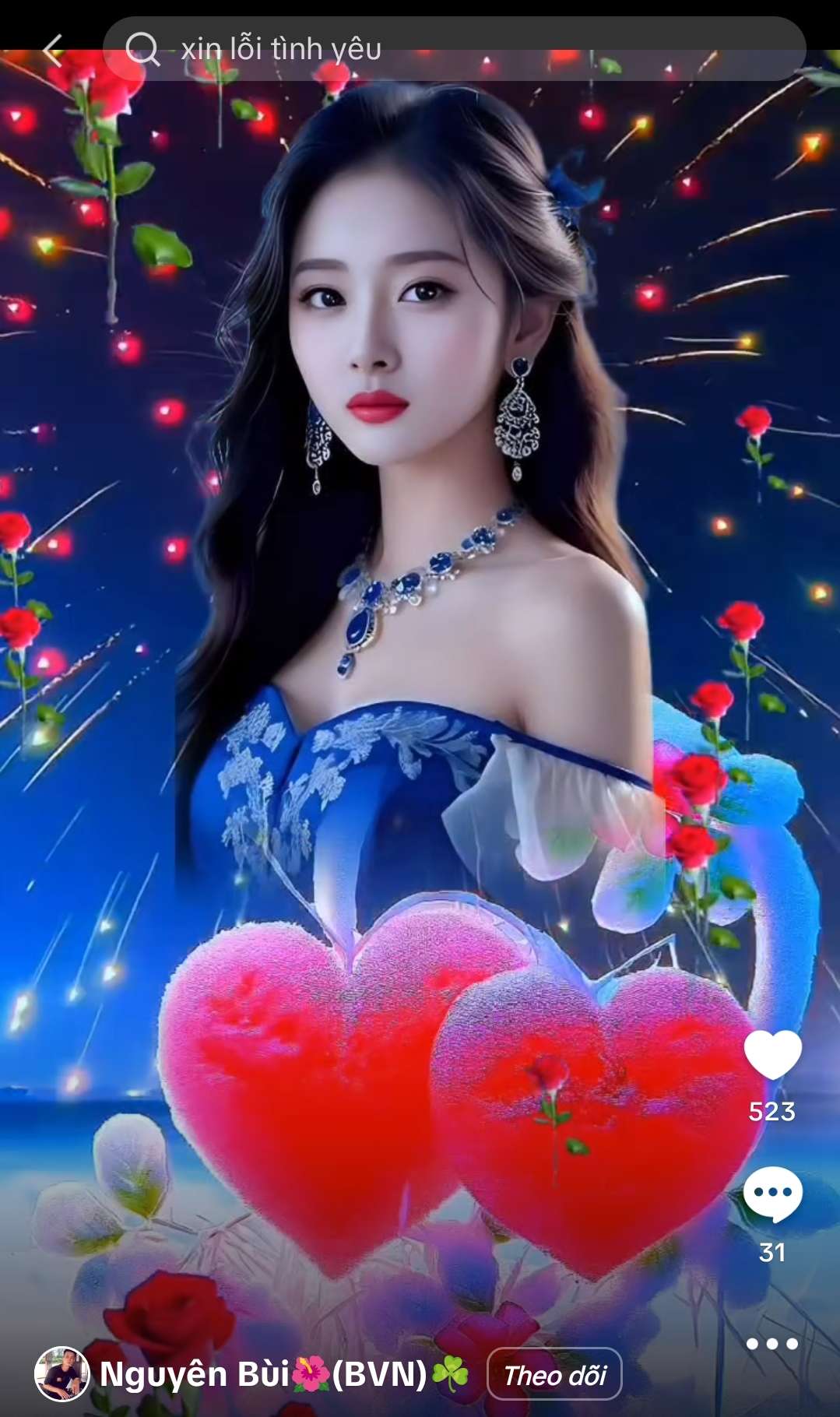Tap the "Theo dõi" follow button
The height and width of the screenshot is (1417, 840).
click(554, 1376)
